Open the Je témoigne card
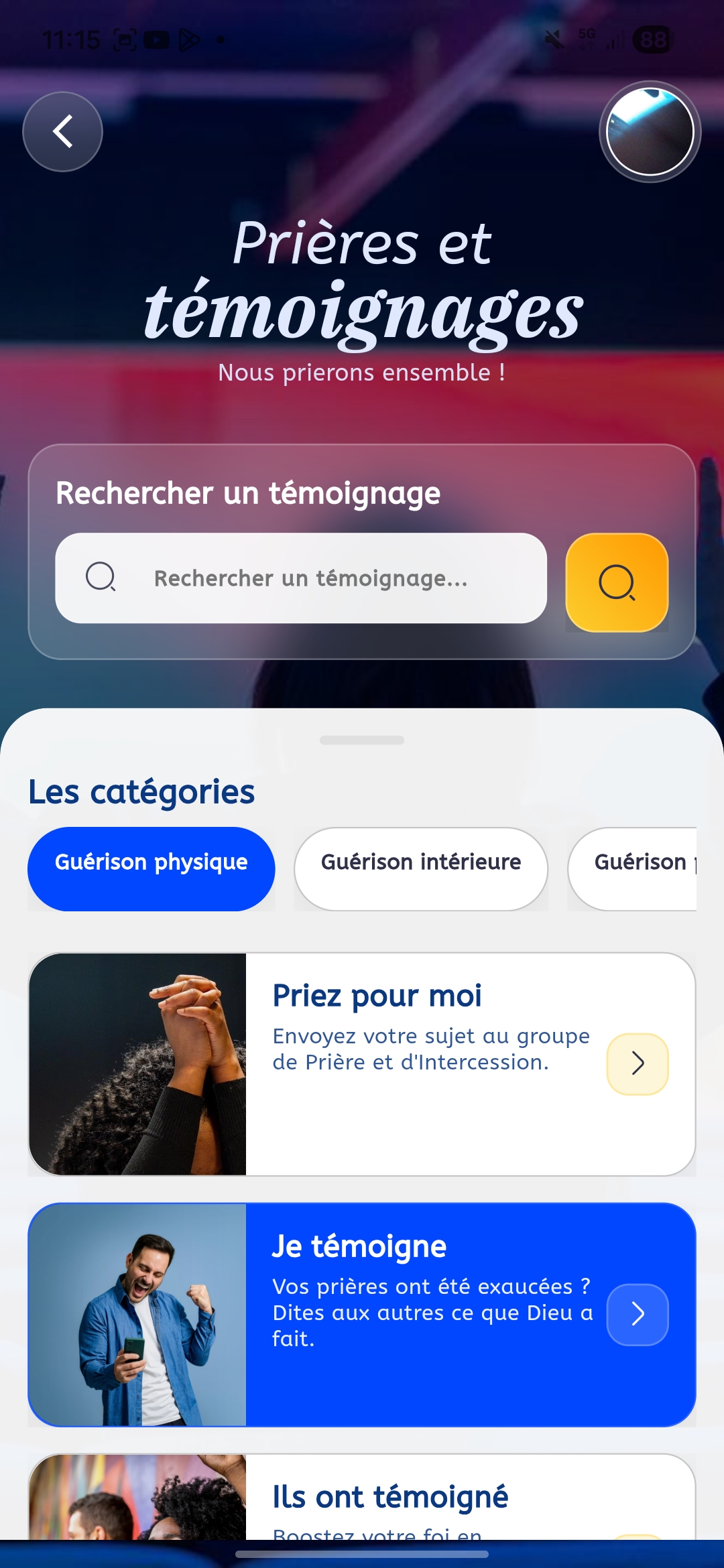Viewport: 724px width, 1568px height. 362,1315
